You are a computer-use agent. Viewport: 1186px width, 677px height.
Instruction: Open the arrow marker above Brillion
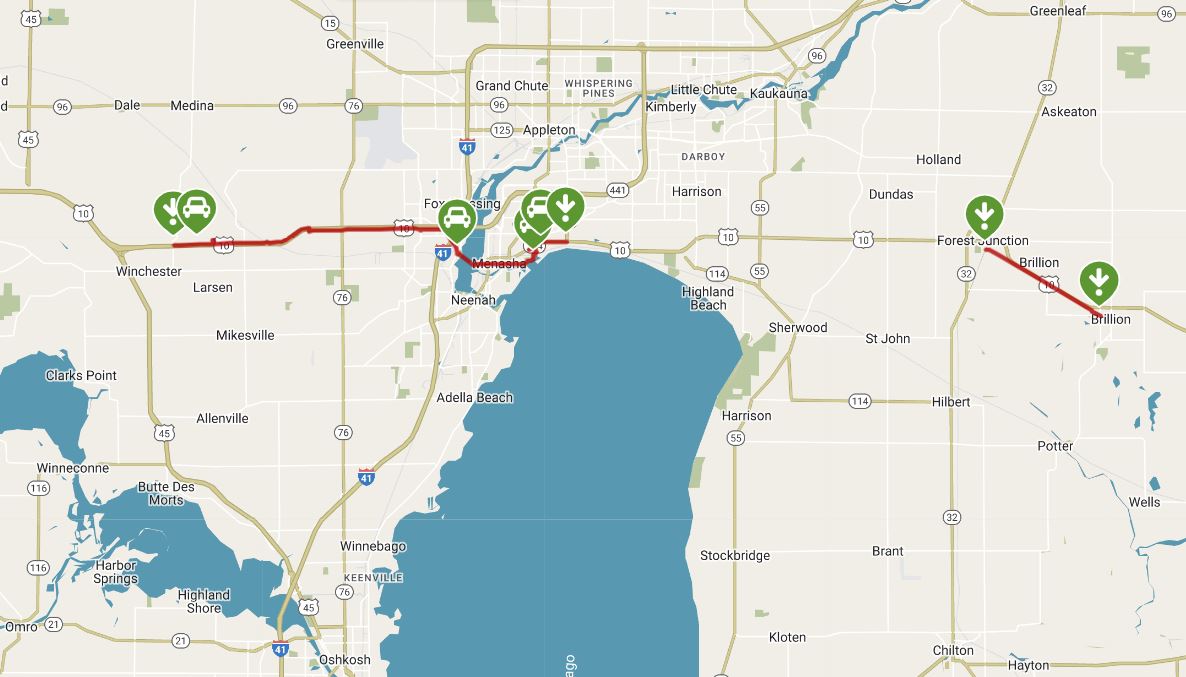[1098, 280]
